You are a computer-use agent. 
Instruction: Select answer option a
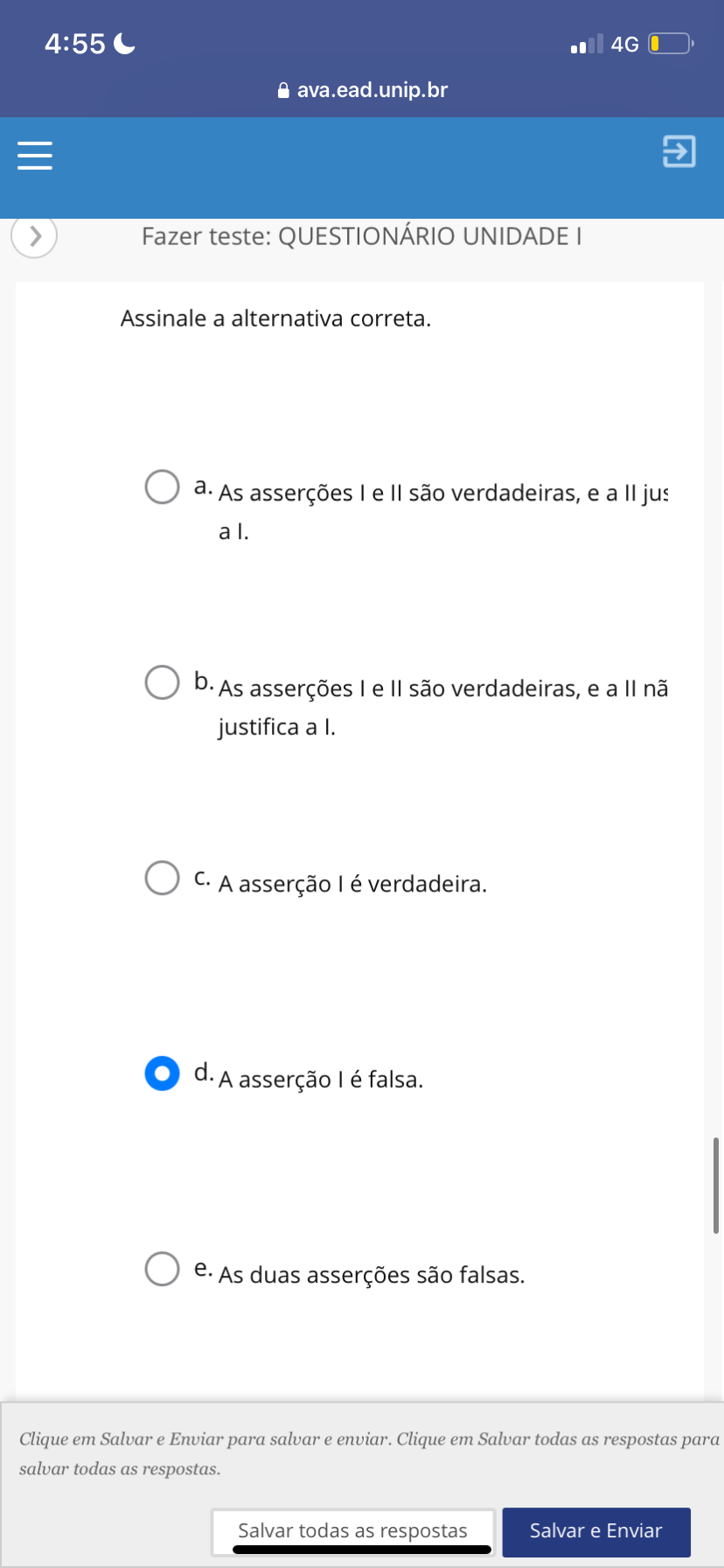(x=162, y=487)
